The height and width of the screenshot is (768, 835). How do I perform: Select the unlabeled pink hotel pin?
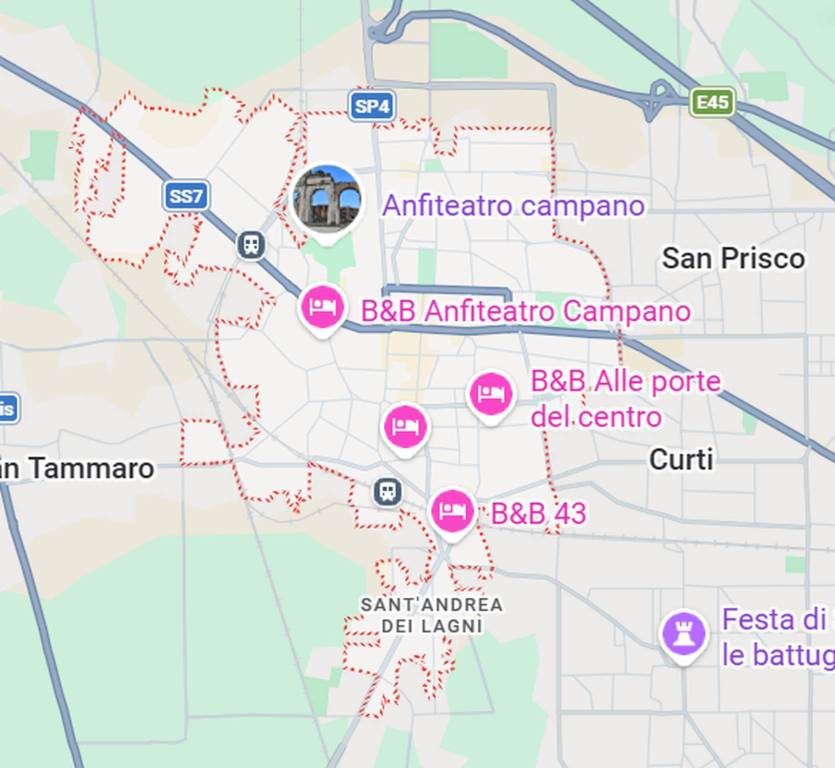click(x=405, y=427)
